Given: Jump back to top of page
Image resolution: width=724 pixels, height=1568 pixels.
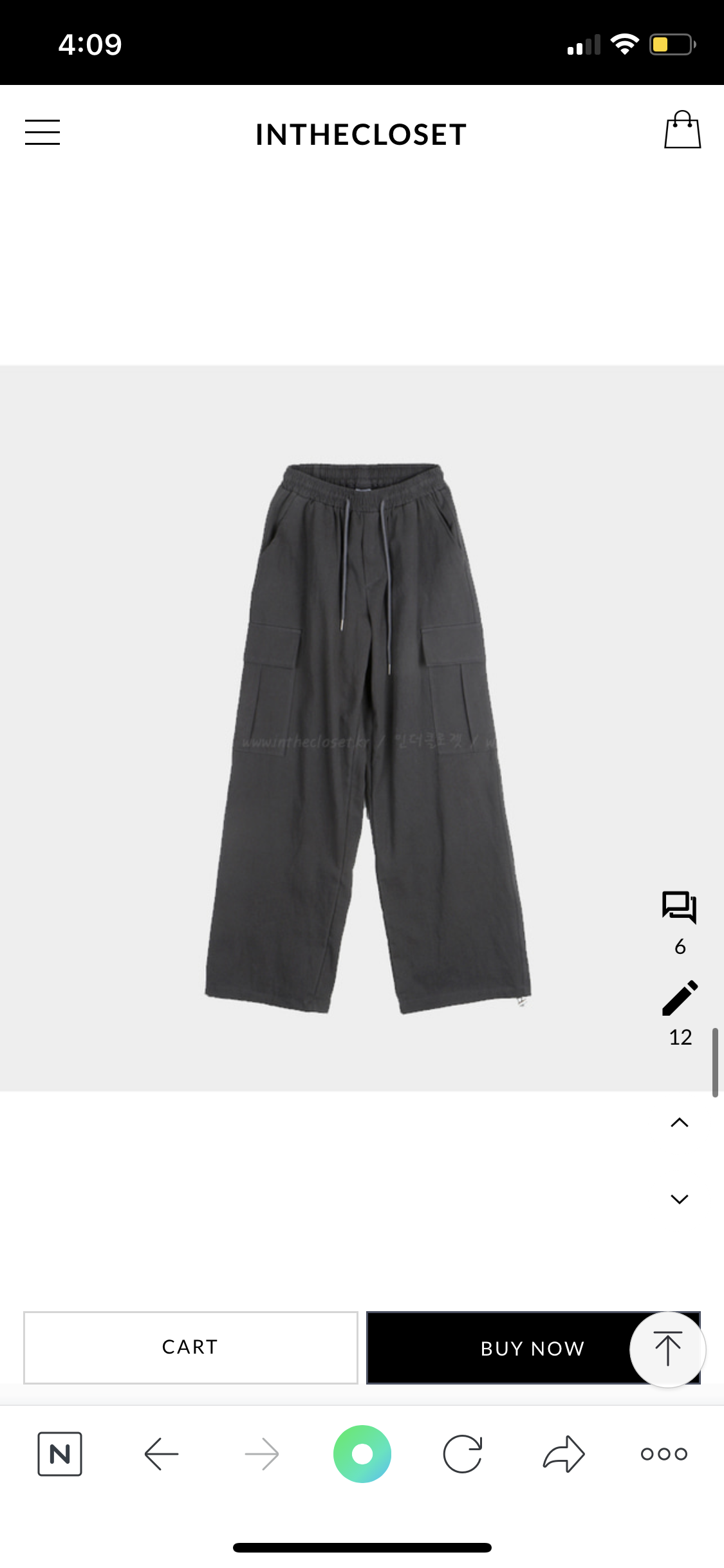Looking at the screenshot, I should (667, 1349).
